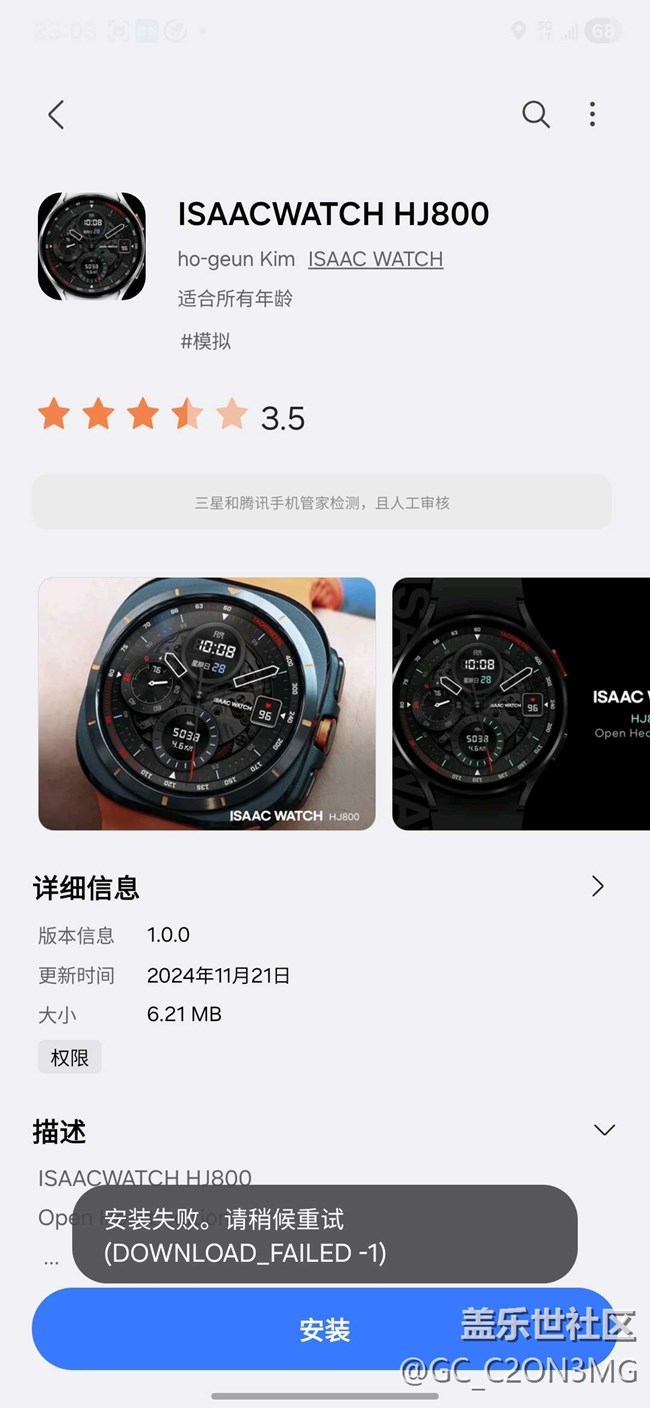
Task: Open the ISAAC WATCH seller link
Action: coord(375,259)
